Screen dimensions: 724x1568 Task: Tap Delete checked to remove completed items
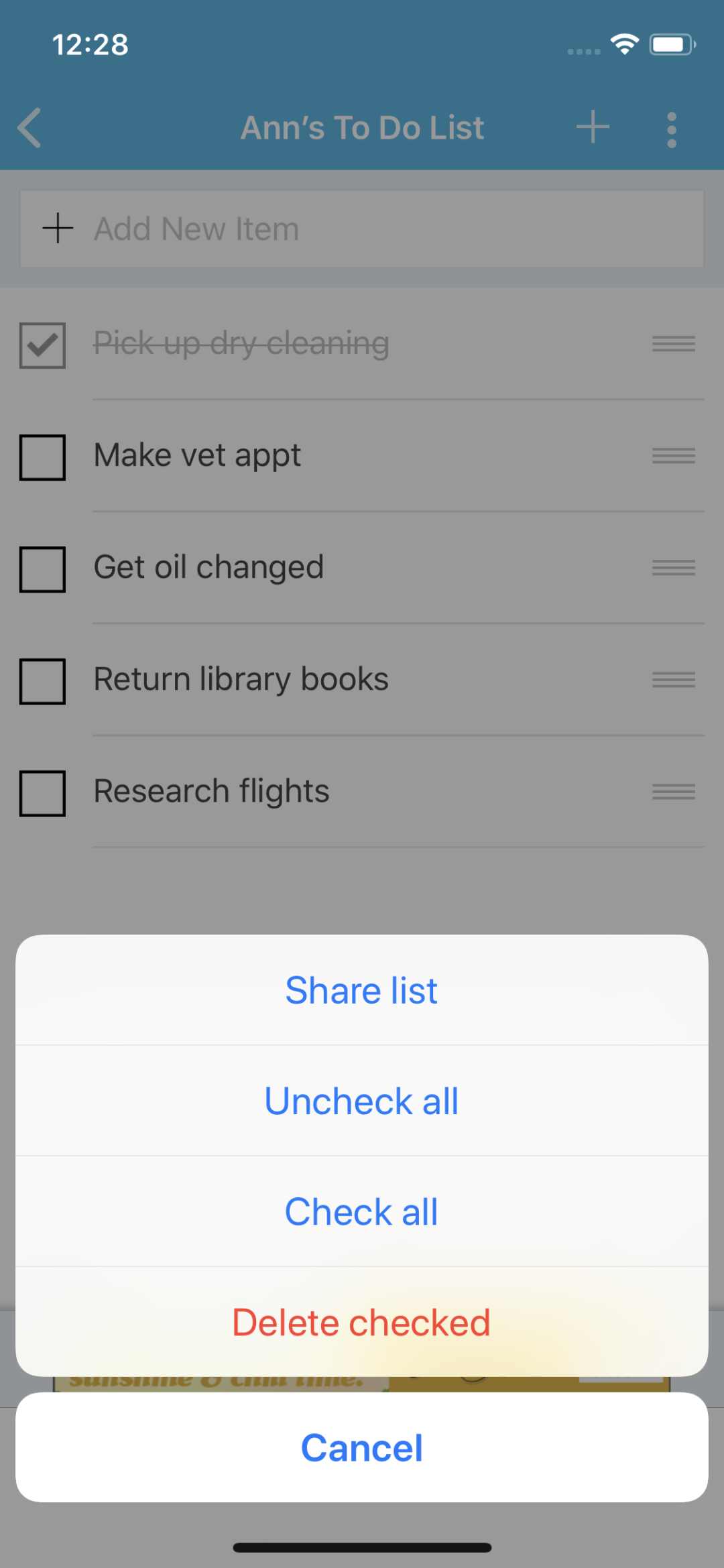pyautogui.click(x=361, y=1321)
